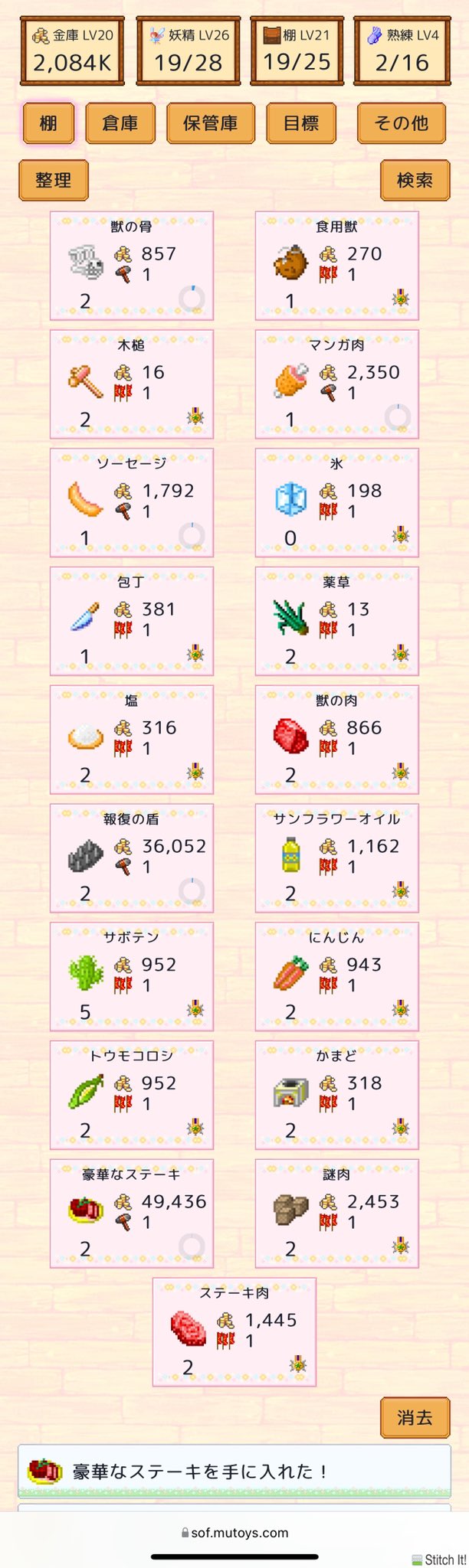Switch to the 棚 tab
Image resolution: width=469 pixels, height=1568 pixels.
pyautogui.click(x=48, y=123)
